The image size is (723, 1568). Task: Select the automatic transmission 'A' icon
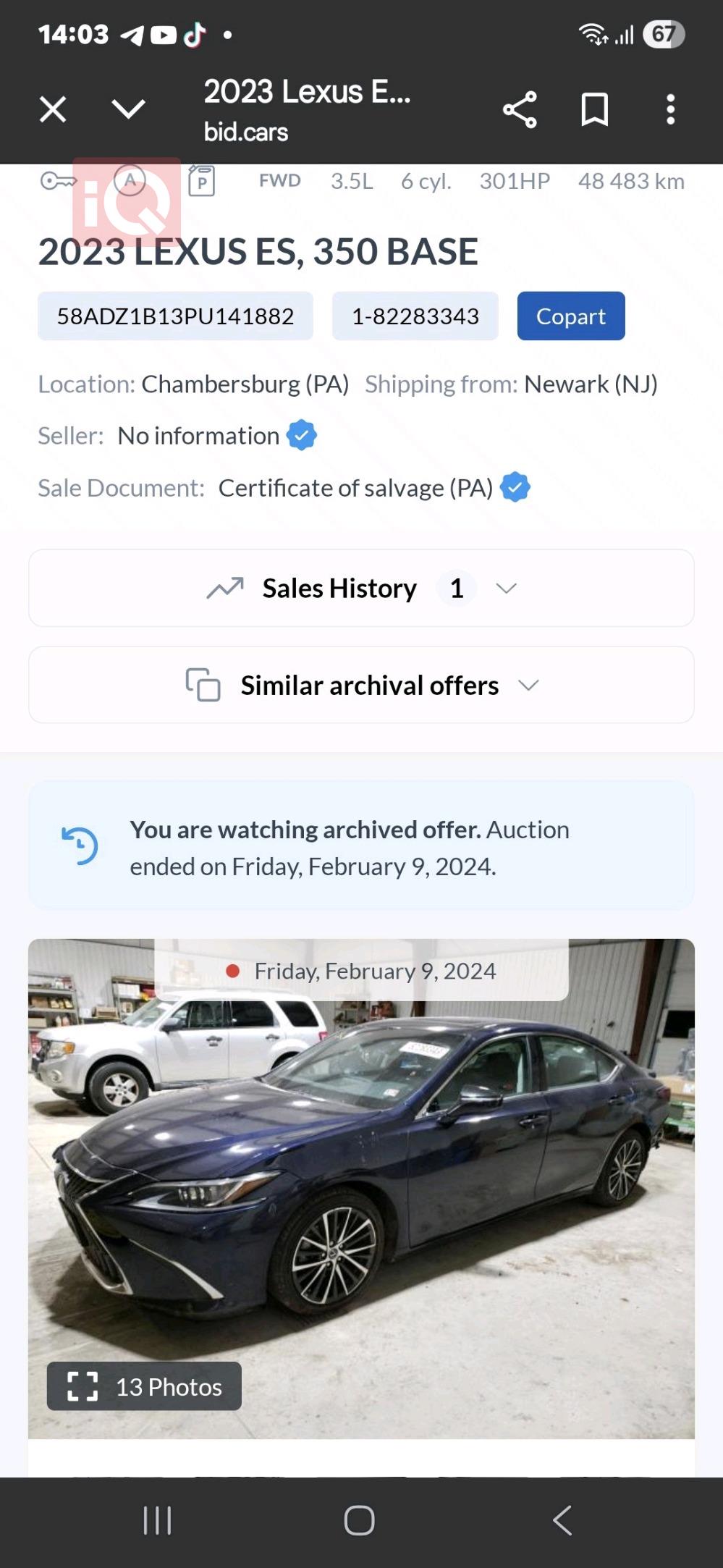[x=130, y=180]
